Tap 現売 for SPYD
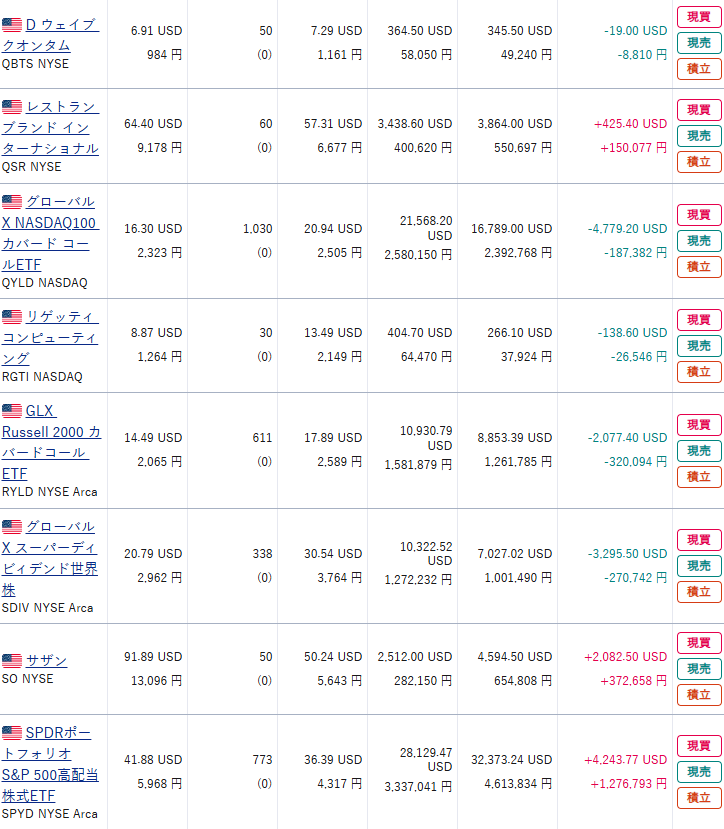The height and width of the screenshot is (829, 724). coord(699,772)
